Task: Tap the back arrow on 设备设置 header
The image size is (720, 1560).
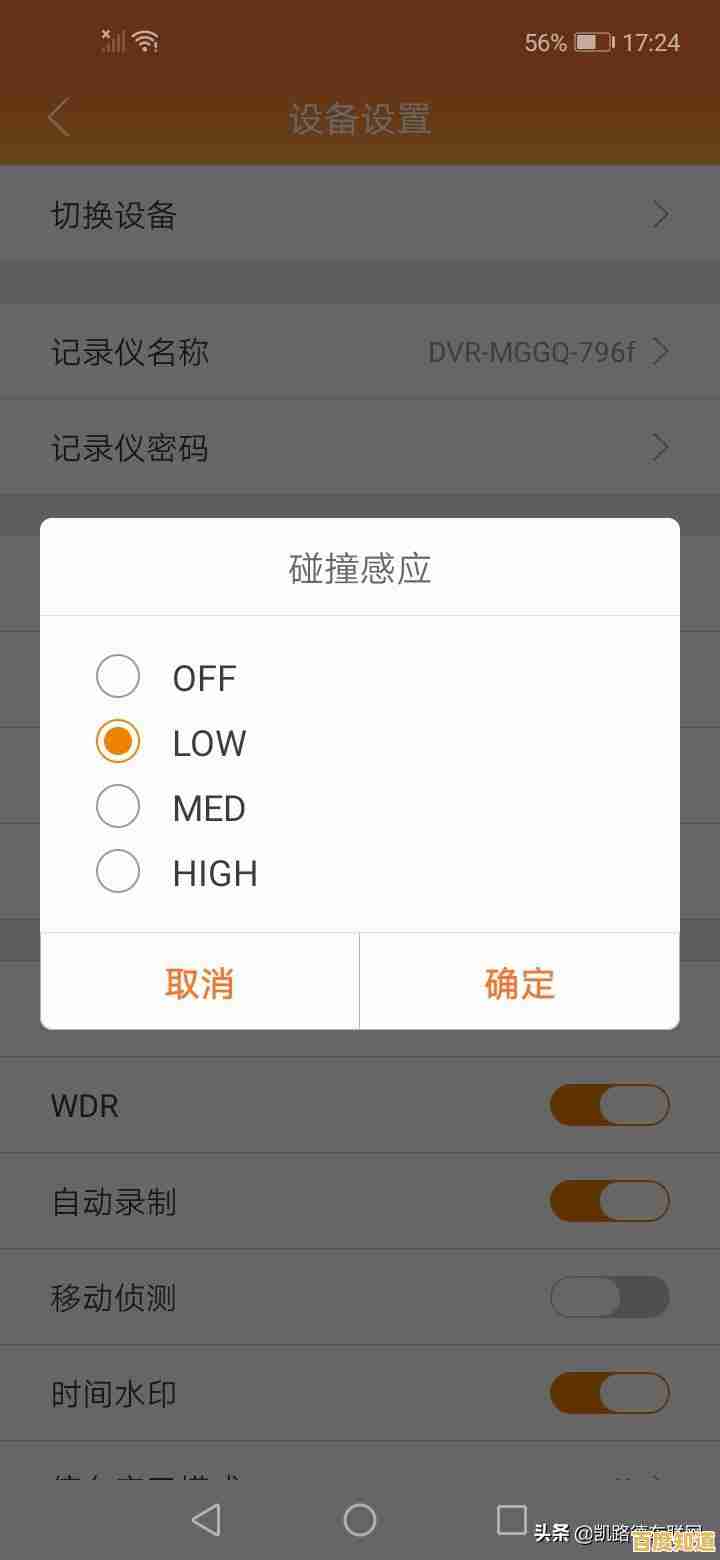Action: (x=57, y=117)
